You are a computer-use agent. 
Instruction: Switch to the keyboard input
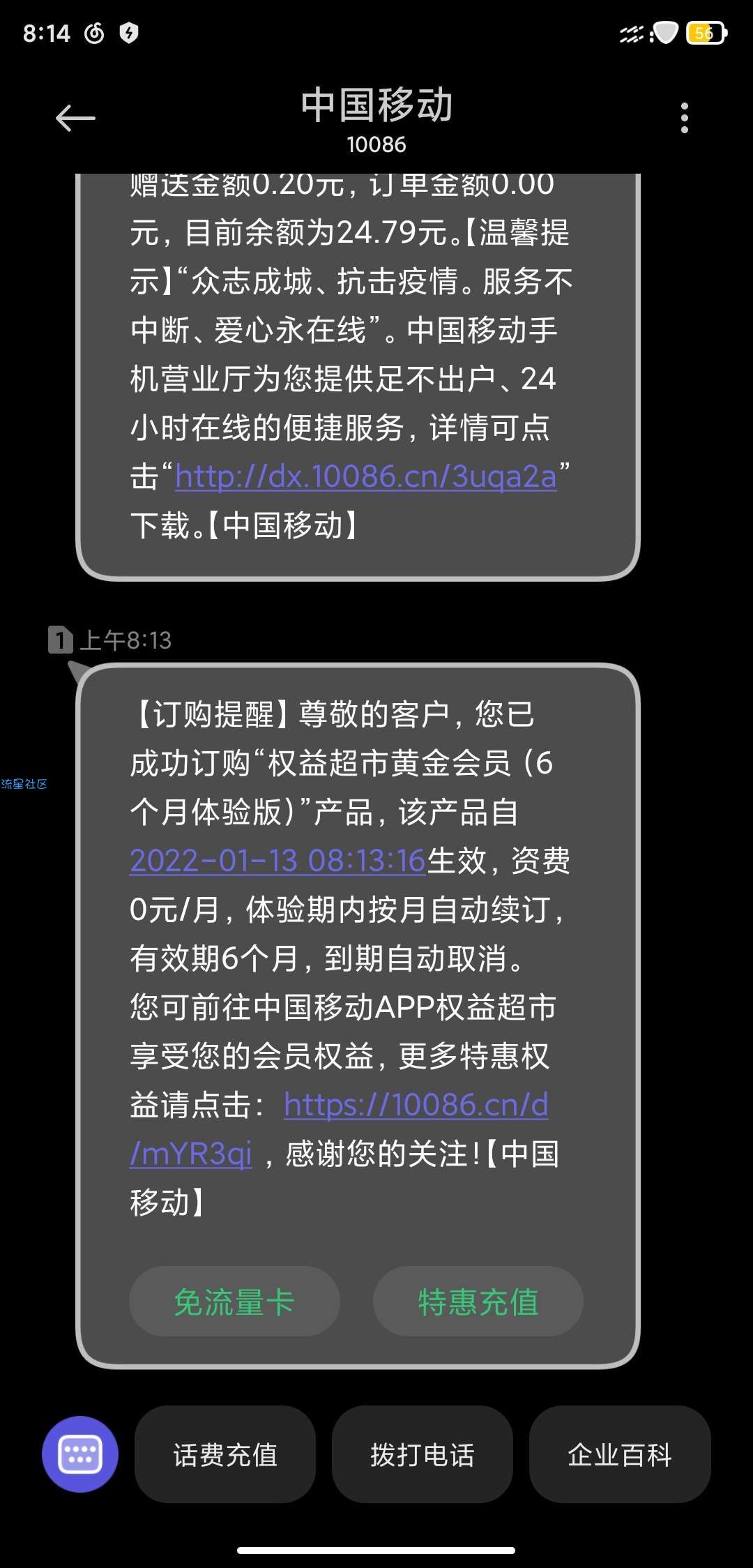(80, 1454)
